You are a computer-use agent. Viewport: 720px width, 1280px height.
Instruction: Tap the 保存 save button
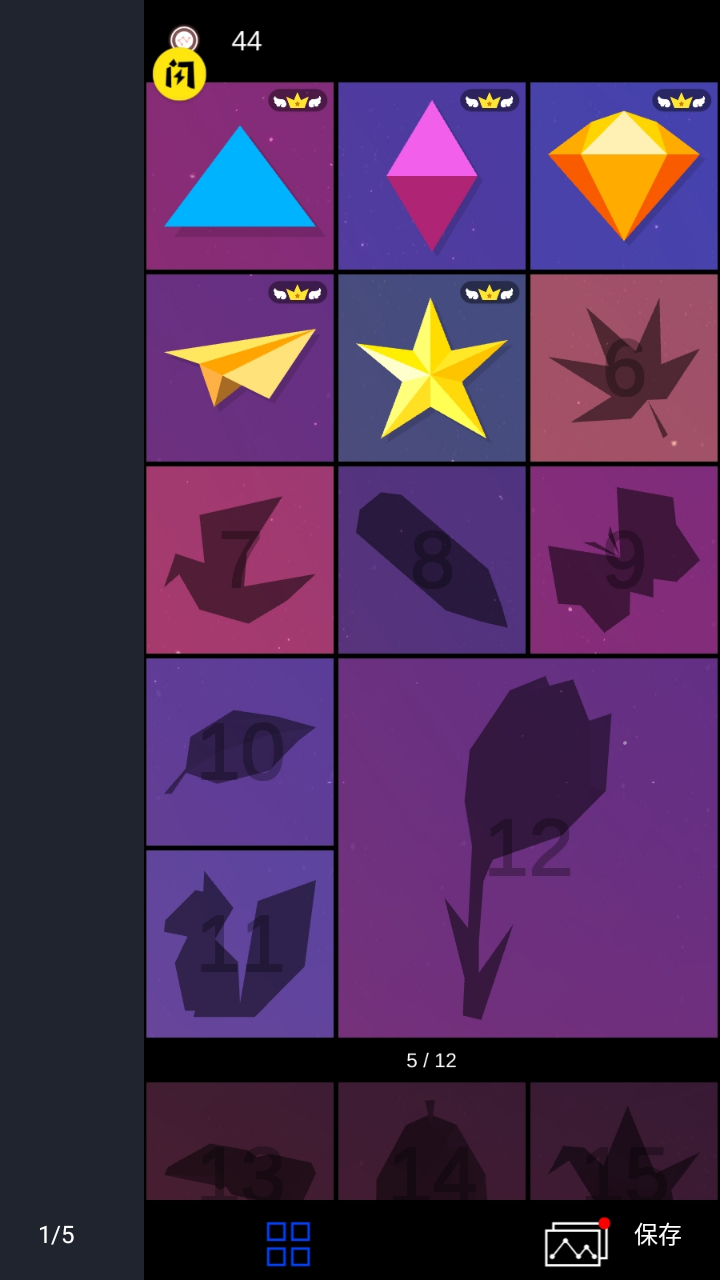click(x=658, y=1235)
